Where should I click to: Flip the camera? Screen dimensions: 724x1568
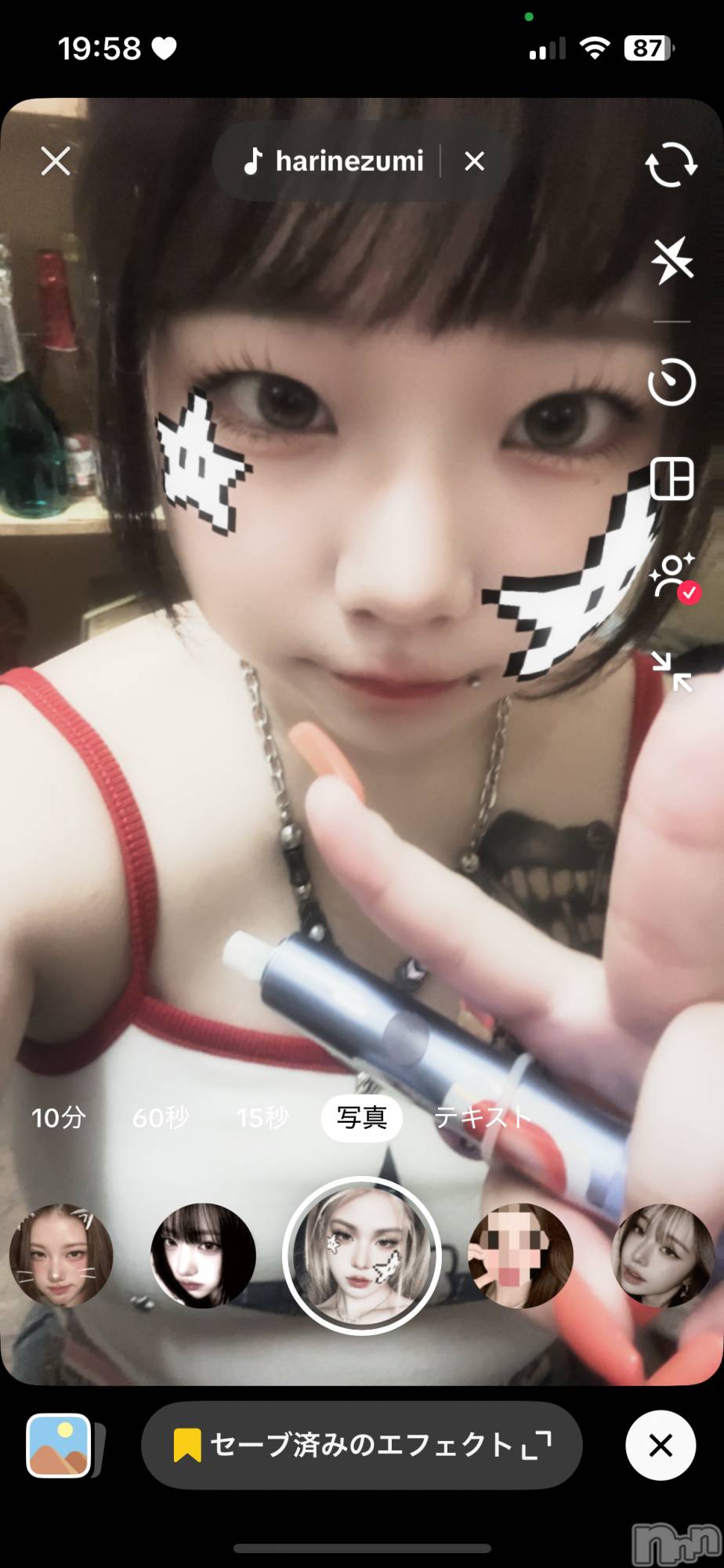pos(671,165)
